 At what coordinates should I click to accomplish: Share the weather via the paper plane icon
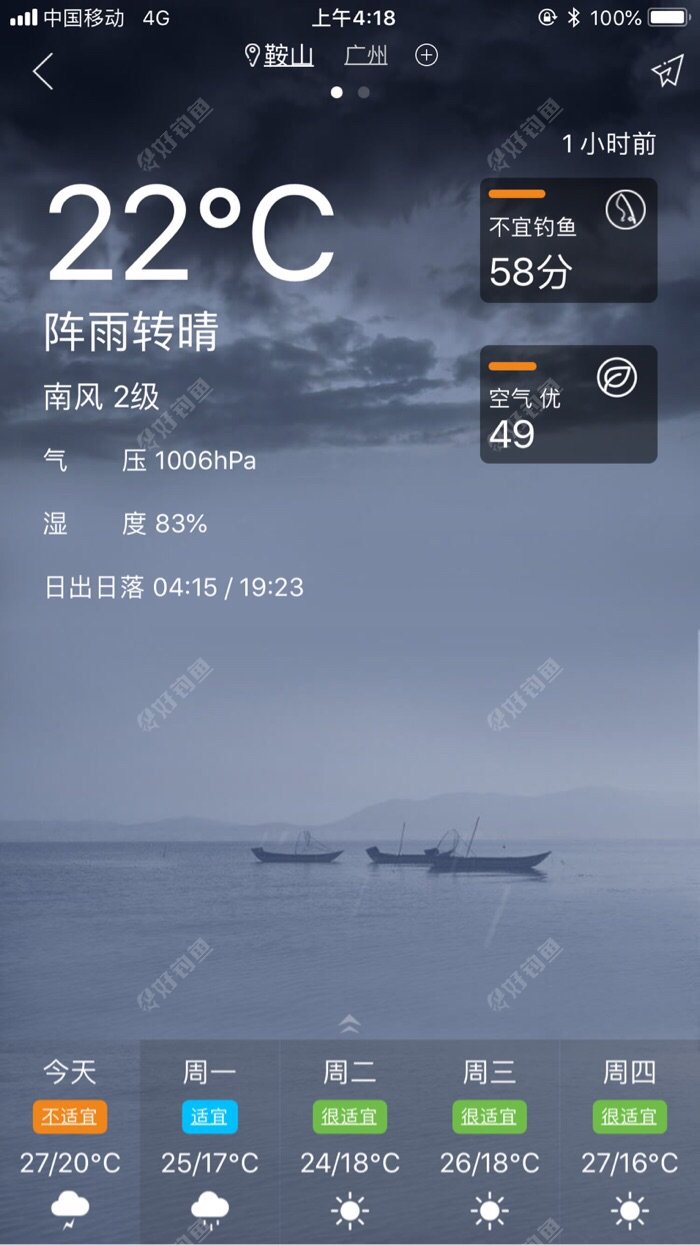[666, 71]
